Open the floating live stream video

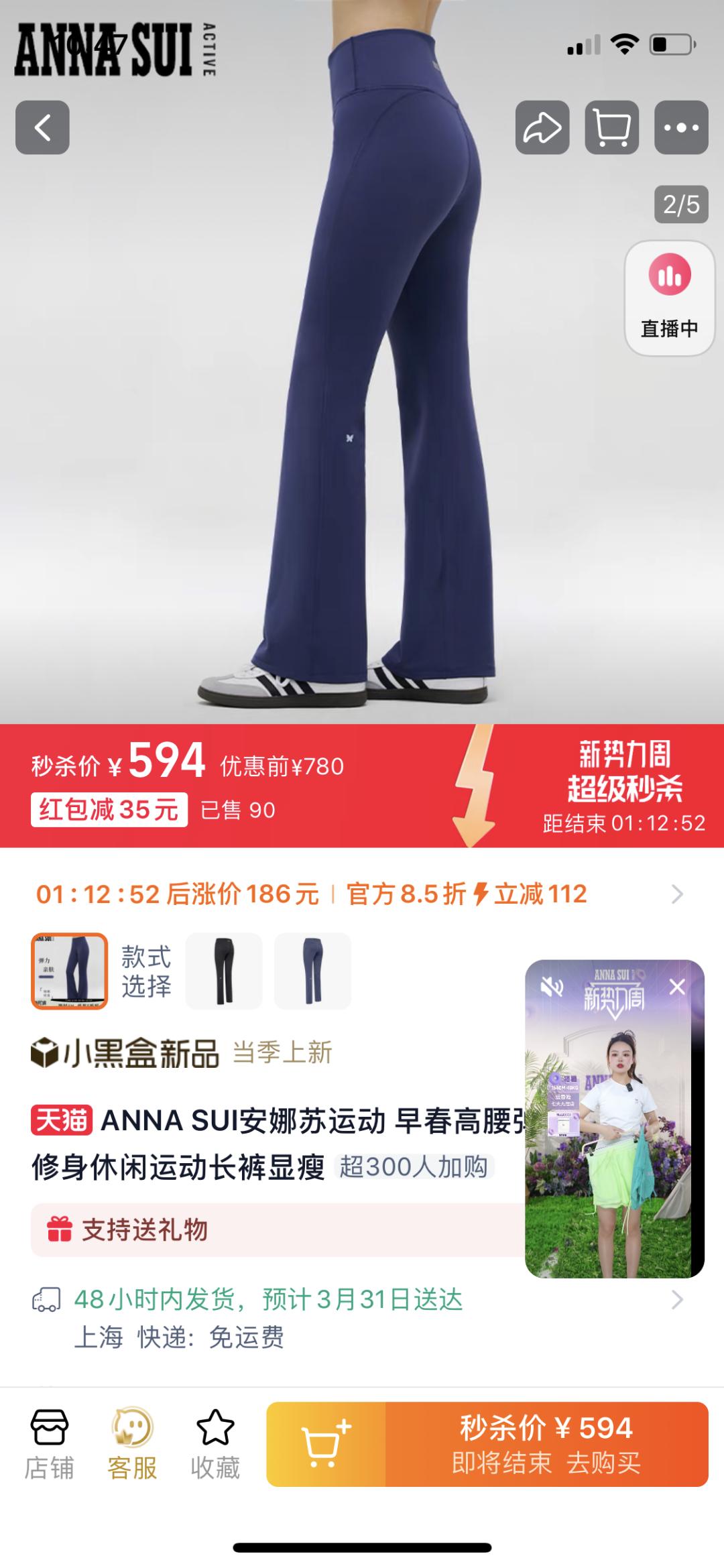point(613,1140)
